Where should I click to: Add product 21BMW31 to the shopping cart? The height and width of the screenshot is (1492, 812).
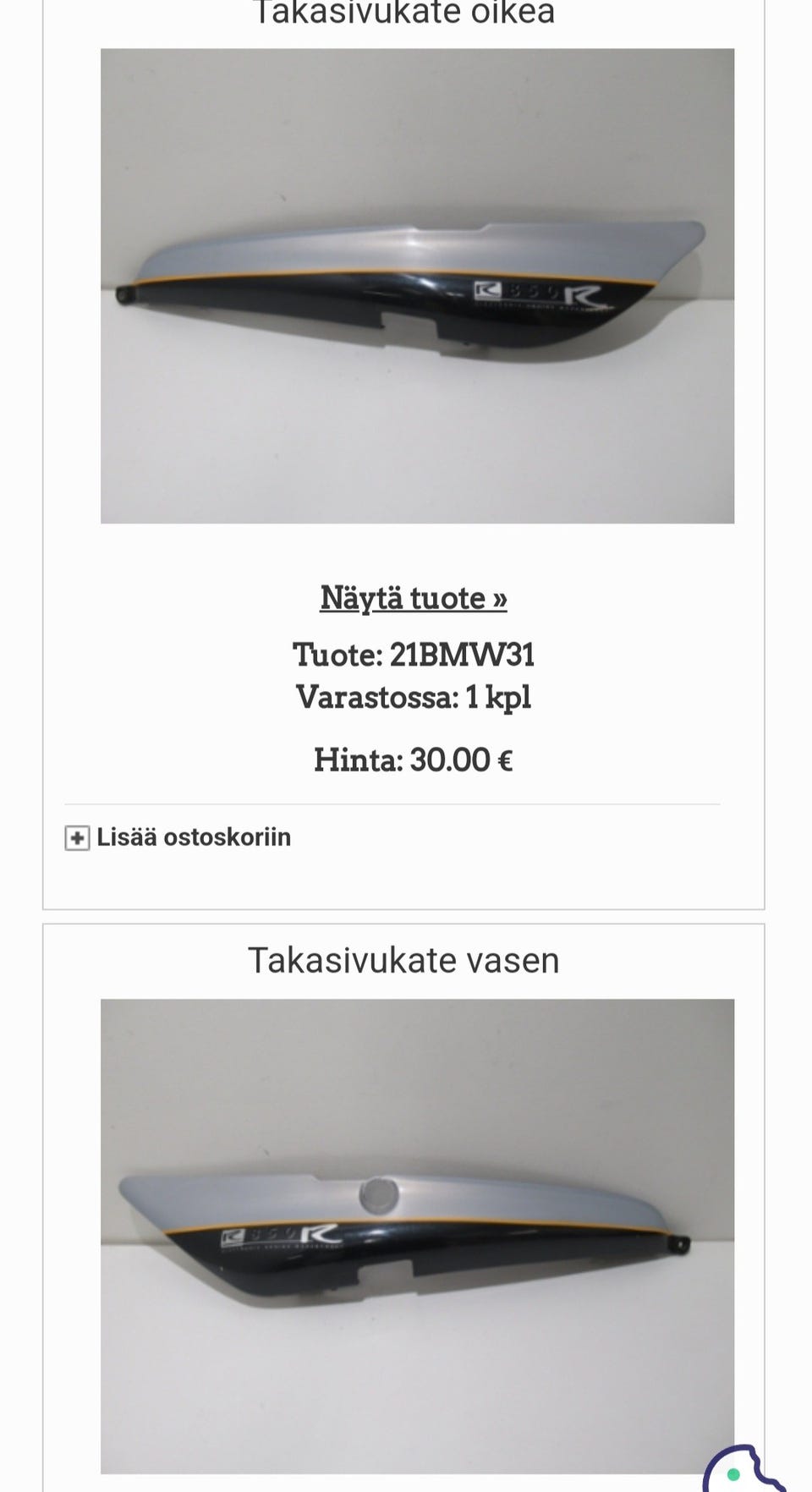tap(178, 837)
